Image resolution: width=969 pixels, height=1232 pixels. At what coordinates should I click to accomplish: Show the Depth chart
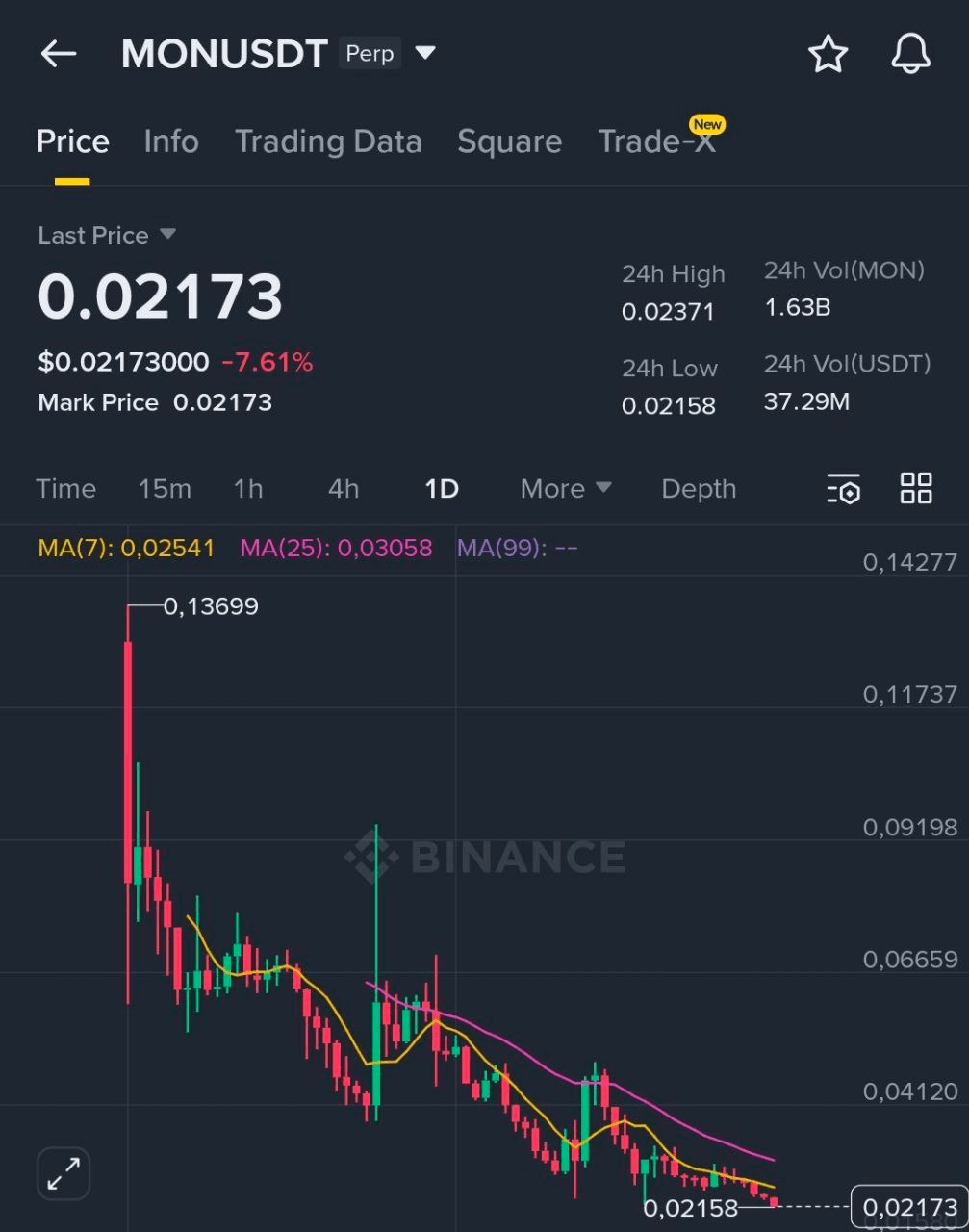(699, 489)
